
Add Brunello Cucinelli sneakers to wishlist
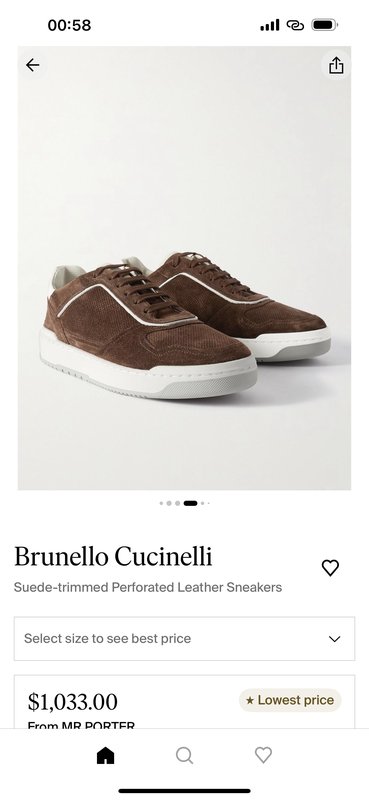click(x=330, y=567)
